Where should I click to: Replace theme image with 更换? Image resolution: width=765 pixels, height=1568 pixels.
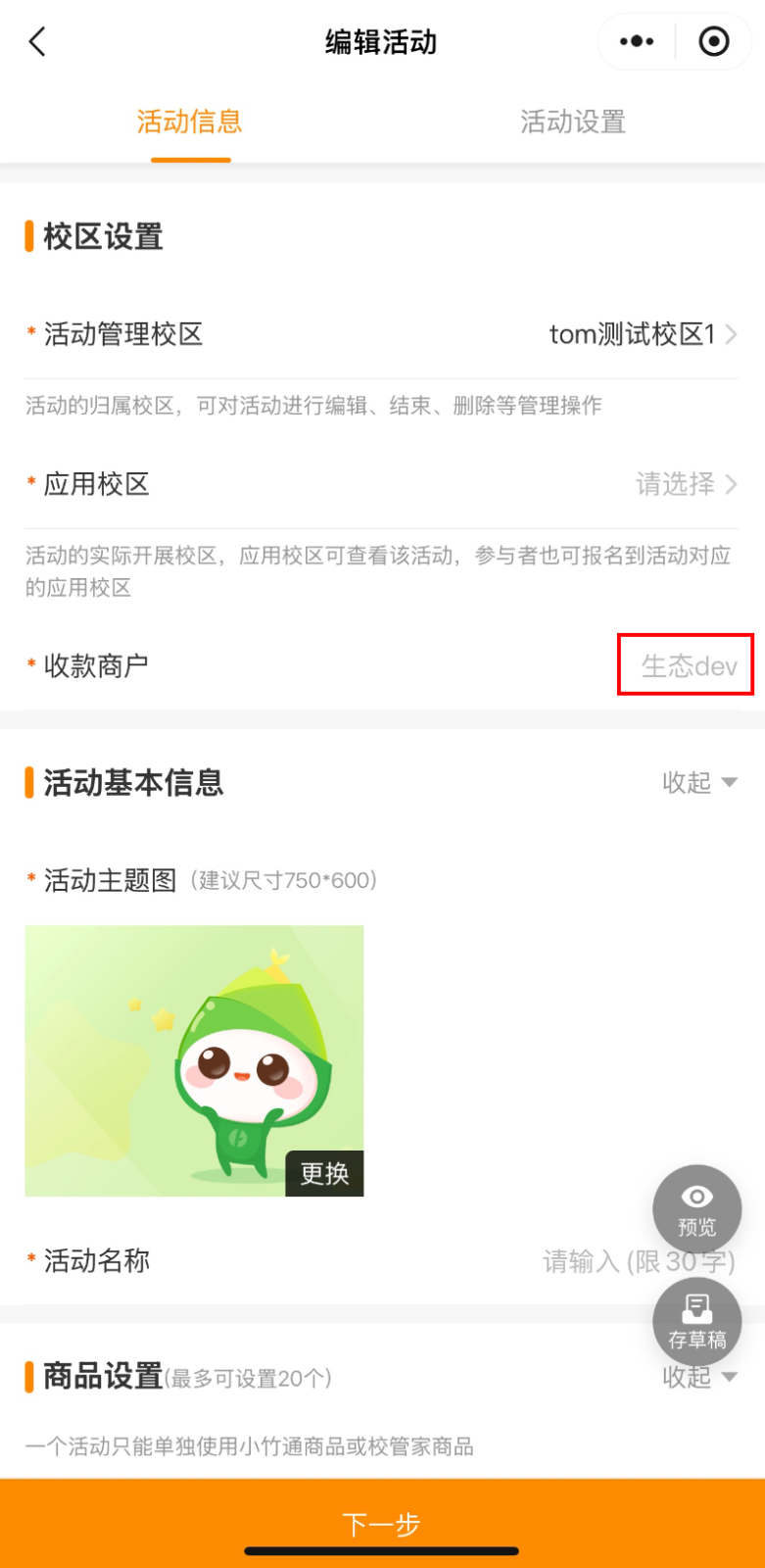(x=324, y=1173)
